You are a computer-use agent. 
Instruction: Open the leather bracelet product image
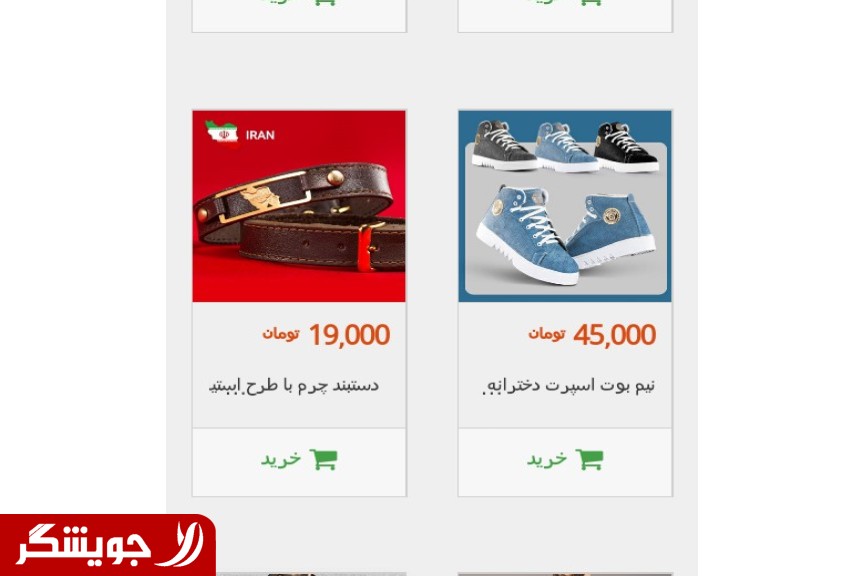point(299,206)
